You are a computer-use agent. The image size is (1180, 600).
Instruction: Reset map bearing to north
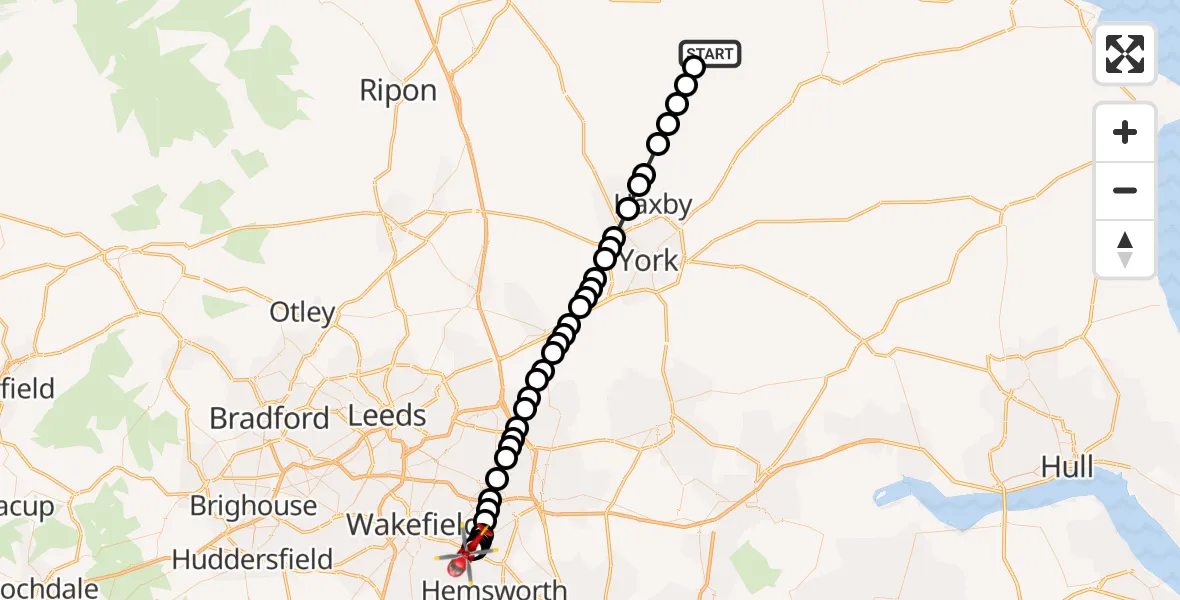tap(1125, 248)
